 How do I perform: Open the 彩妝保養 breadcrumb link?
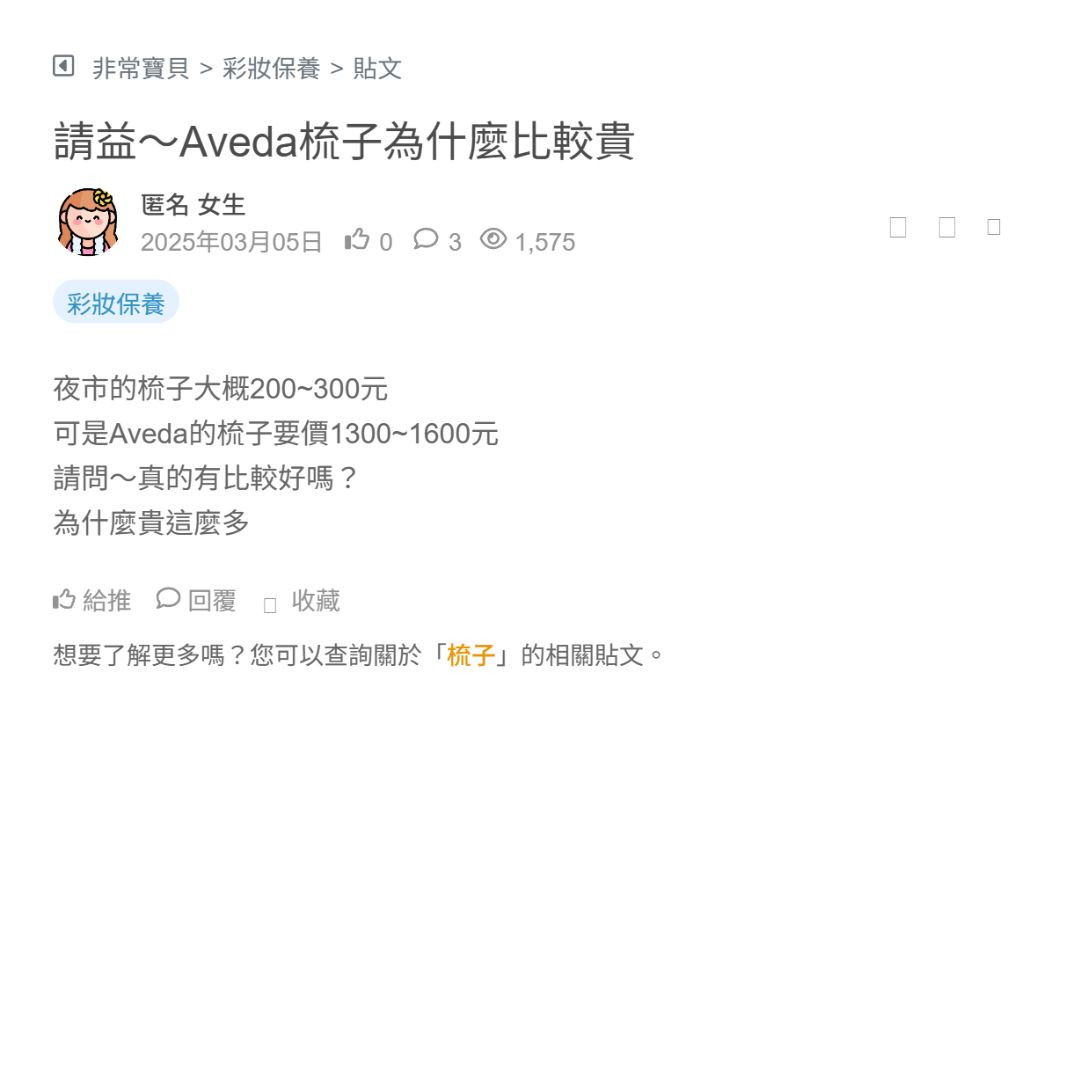click(271, 68)
